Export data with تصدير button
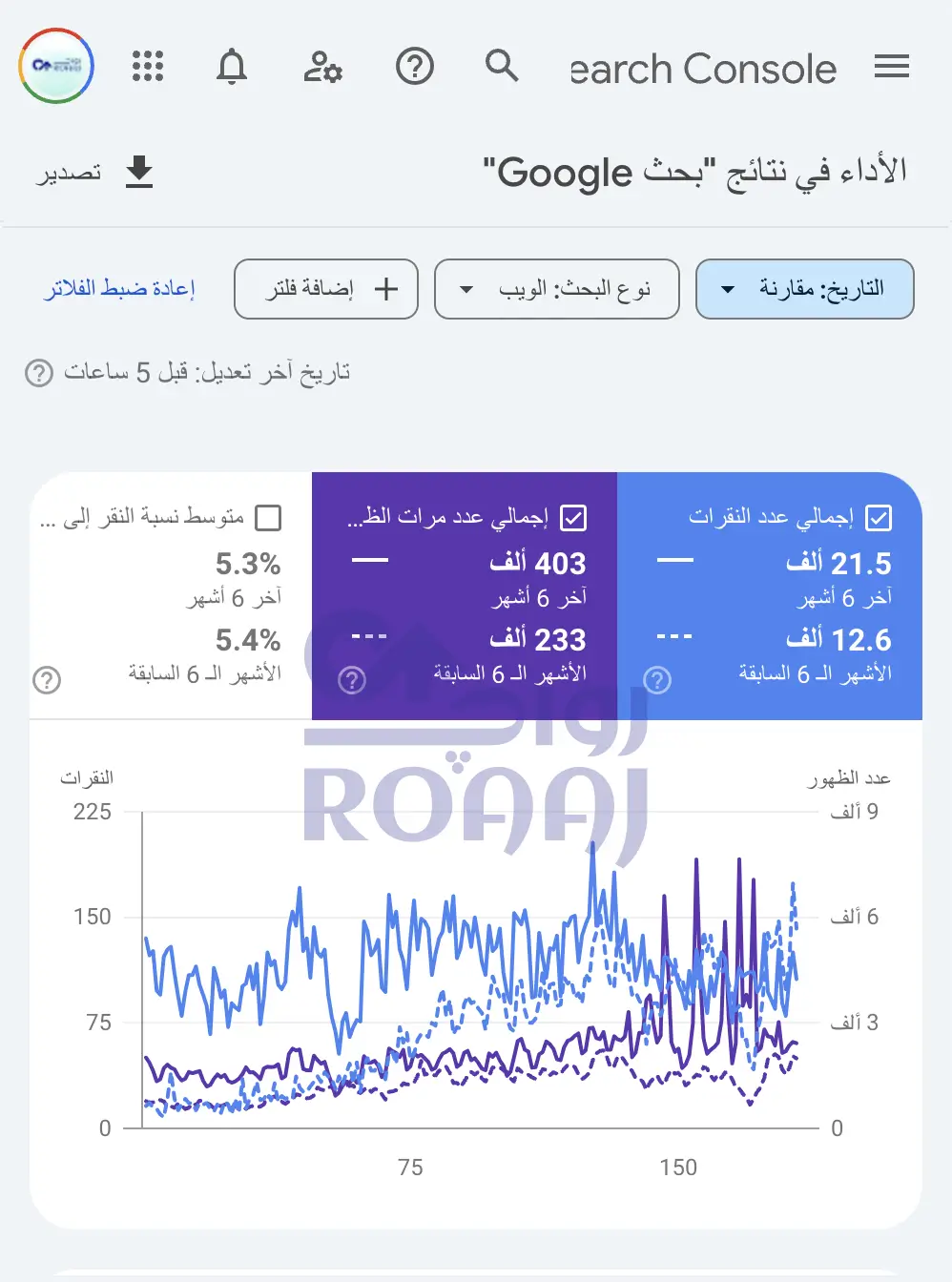 95,173
